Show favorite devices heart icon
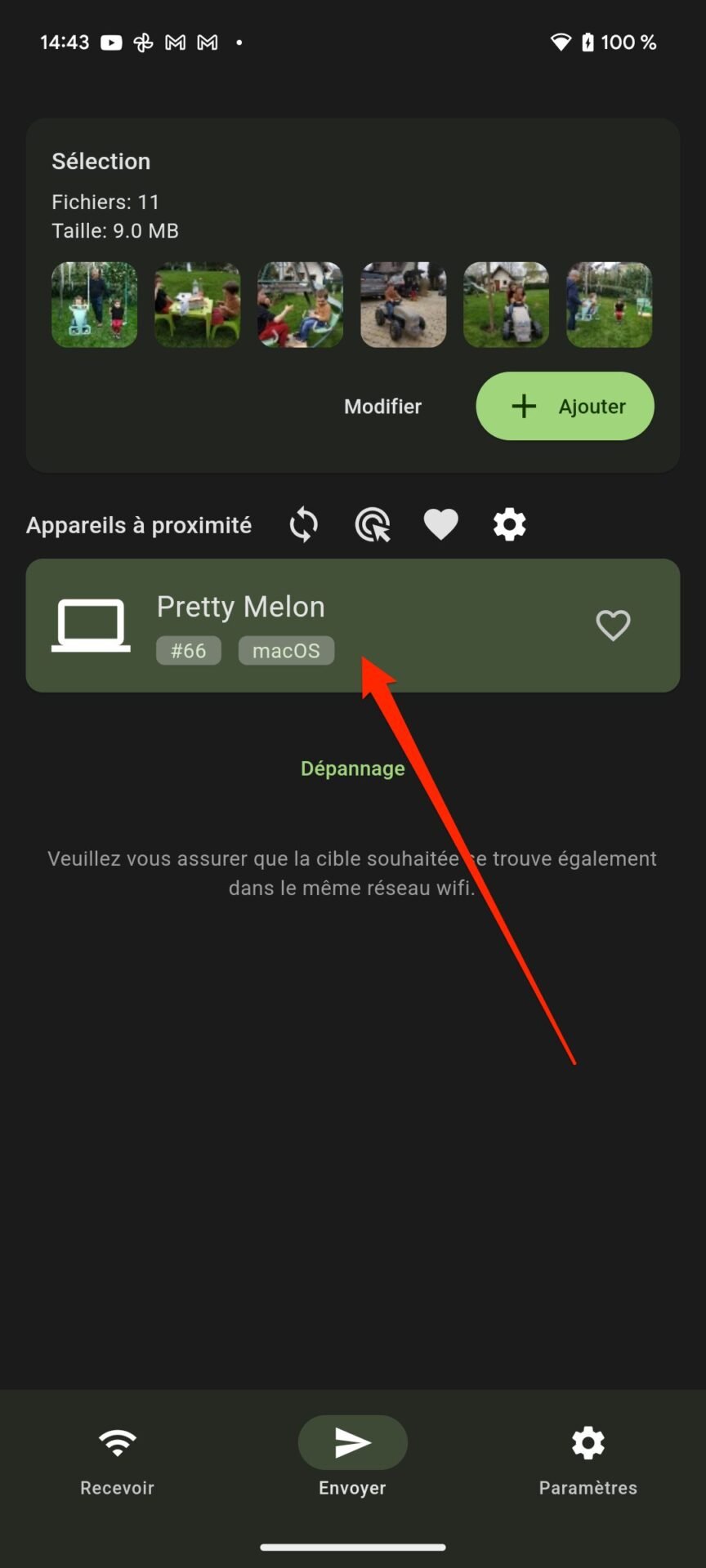The width and height of the screenshot is (706, 1568). click(440, 524)
